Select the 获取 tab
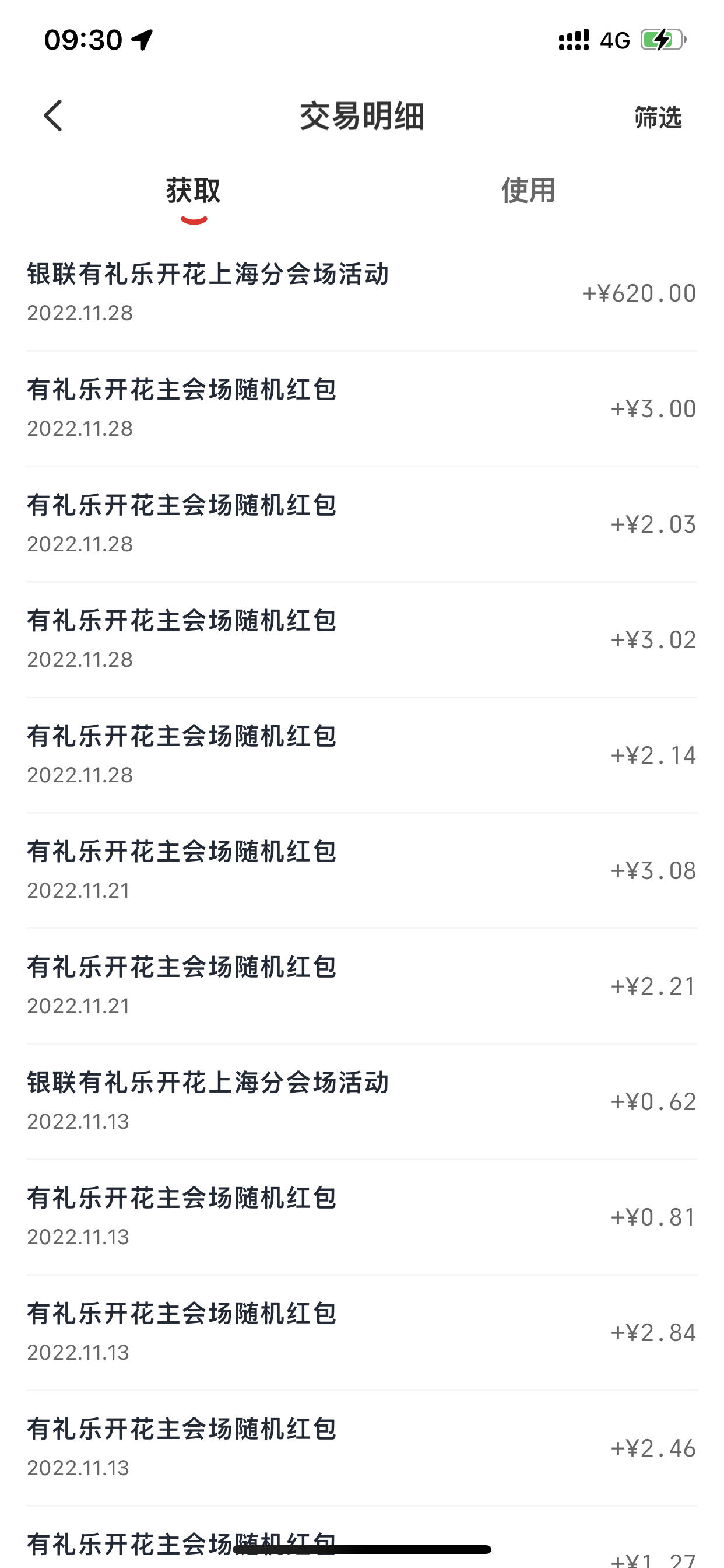Viewport: 724px width, 1568px height. coord(194,191)
